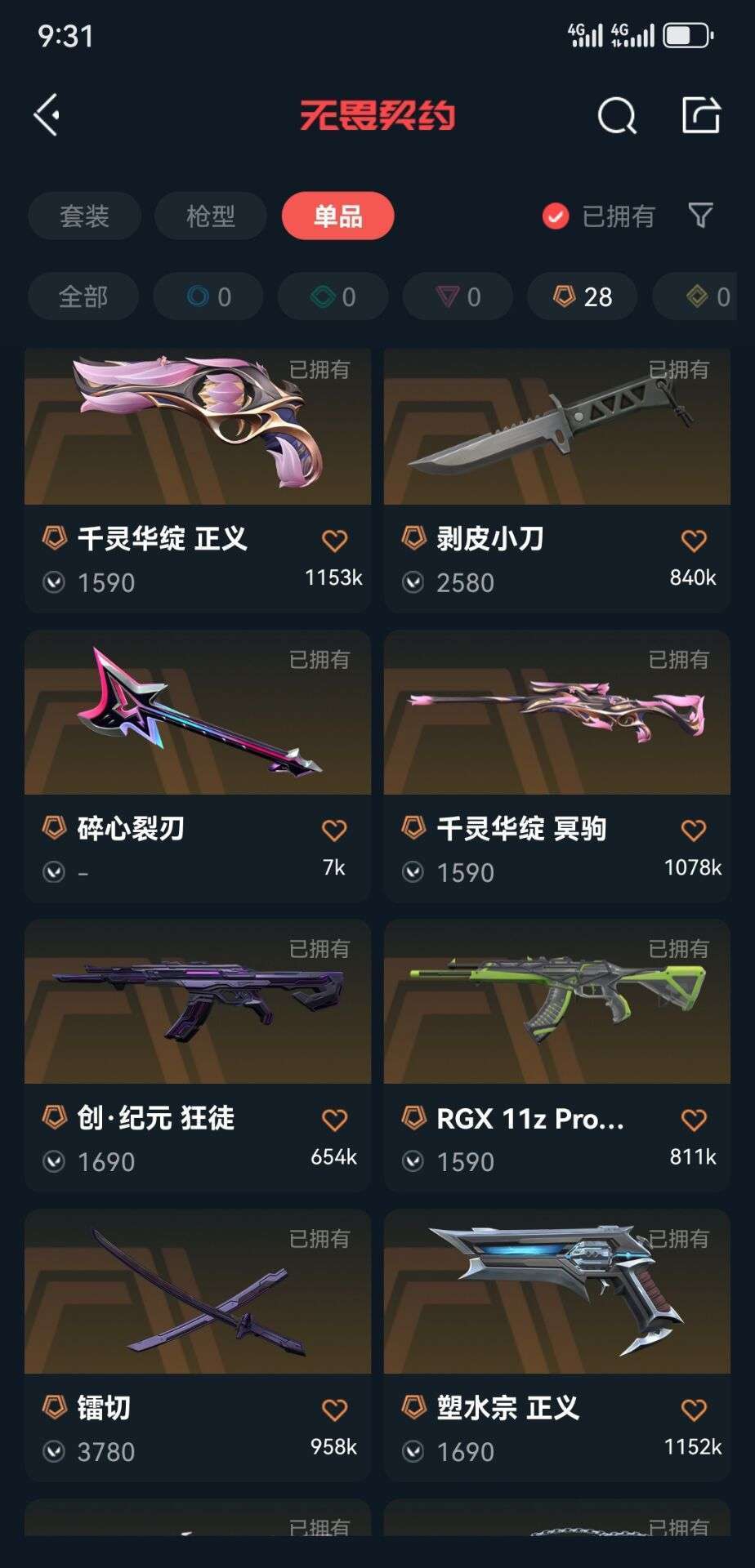
Task: Filter by the blue circle tier chip
Action: pyautogui.click(x=208, y=296)
